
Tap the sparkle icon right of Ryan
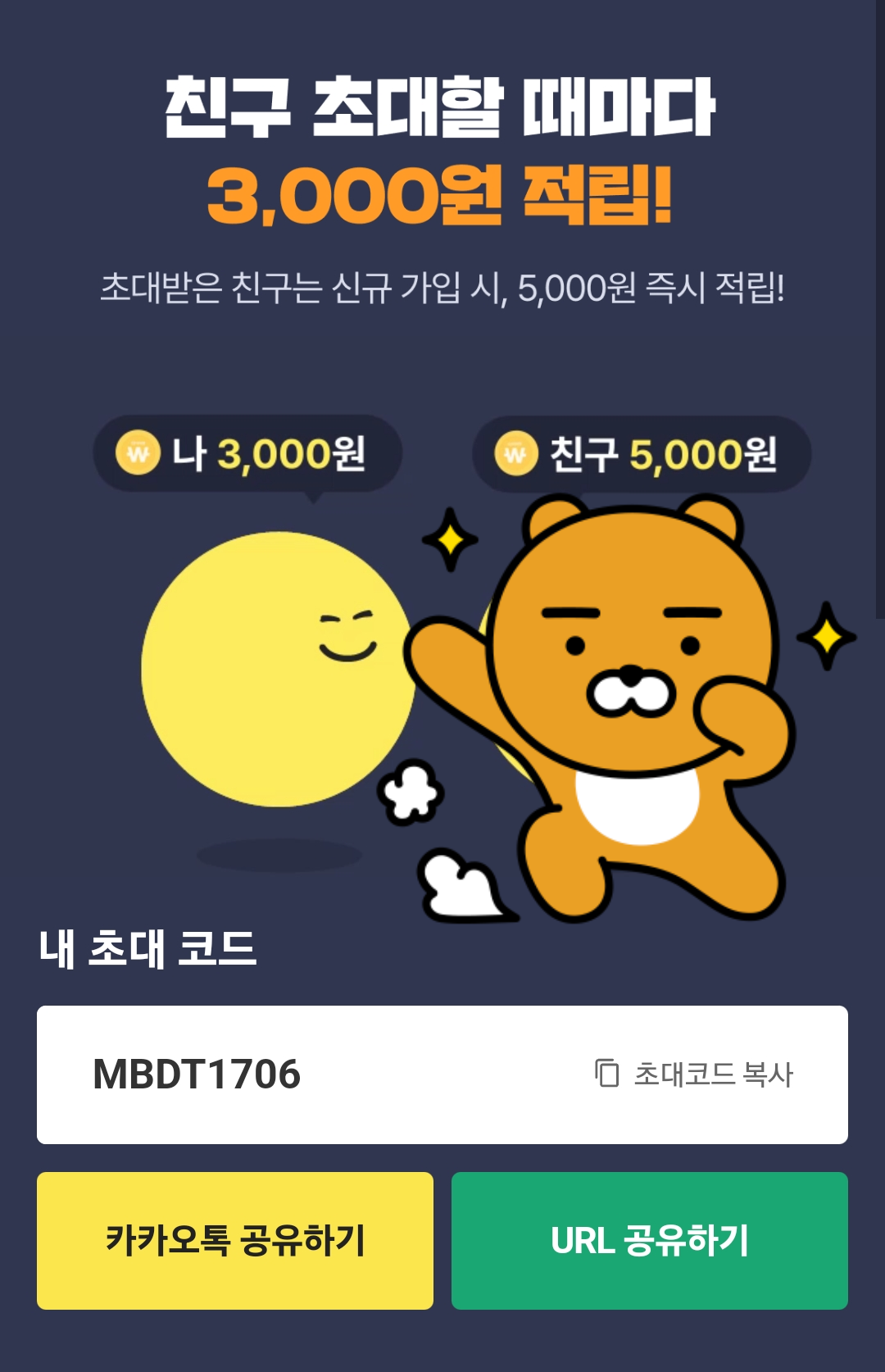click(x=825, y=635)
